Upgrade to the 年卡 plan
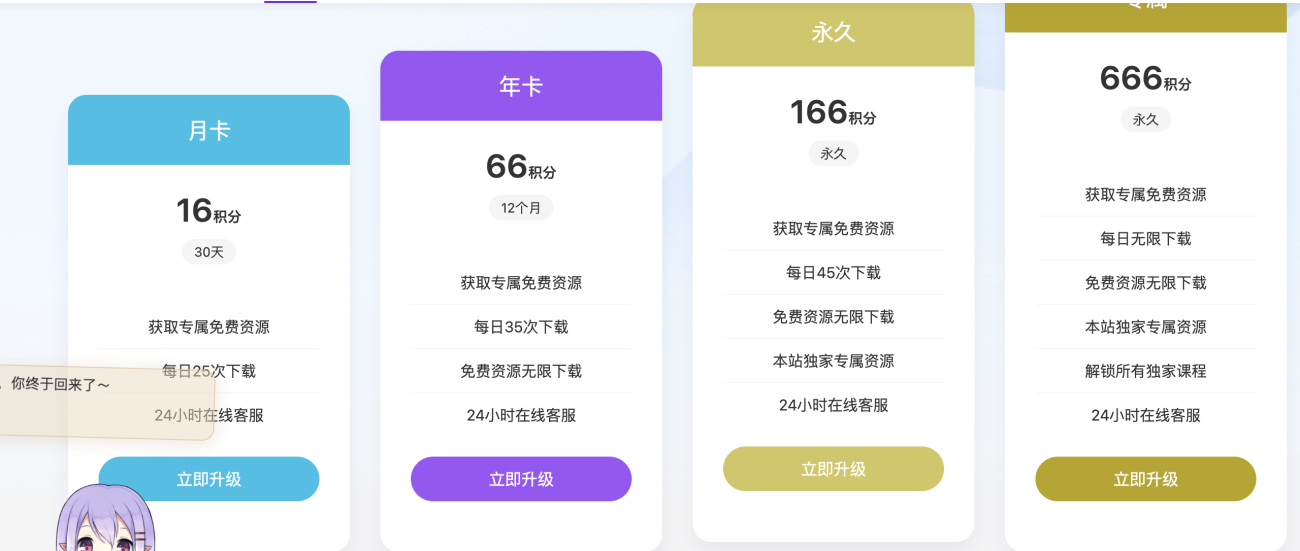1300x551 pixels. 521,479
